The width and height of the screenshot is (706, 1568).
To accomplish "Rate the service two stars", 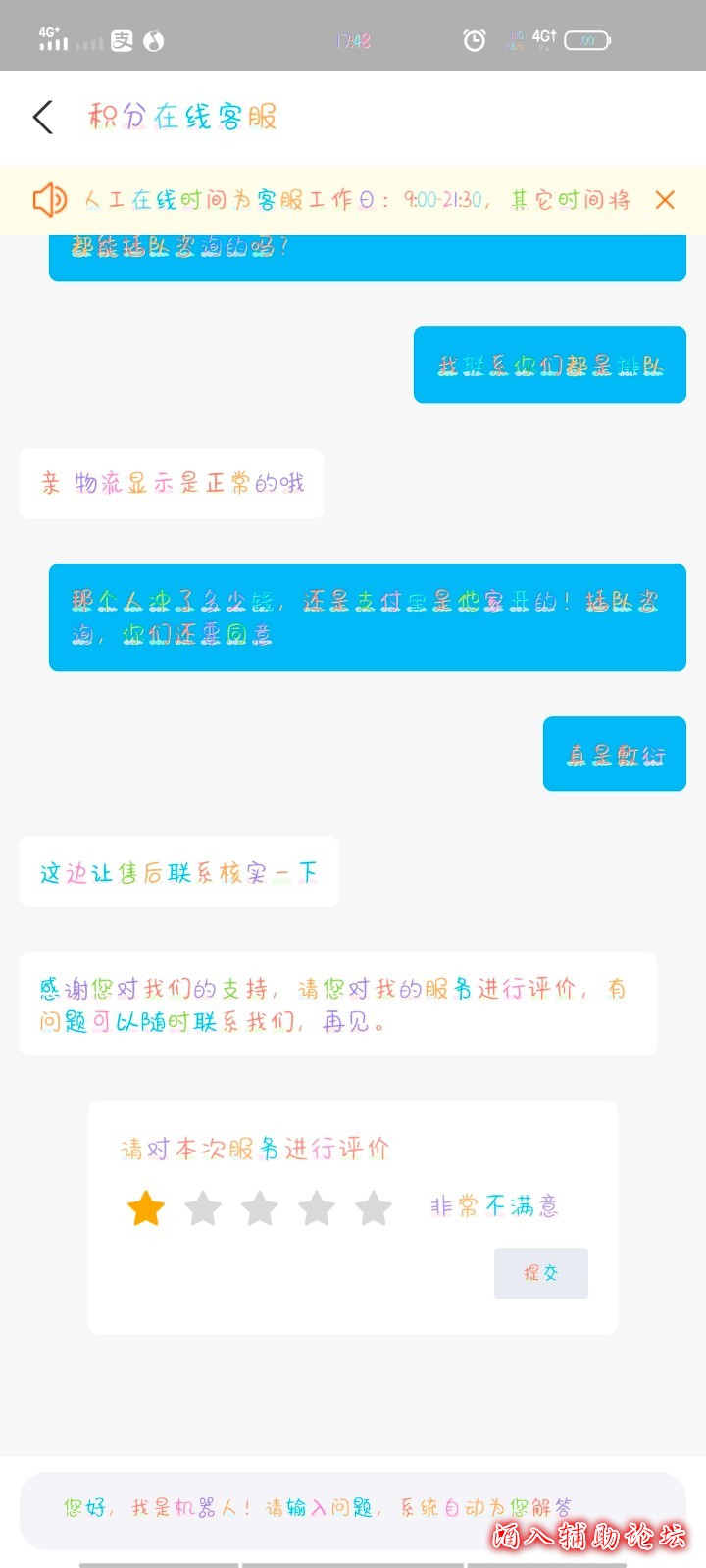I will (203, 1208).
